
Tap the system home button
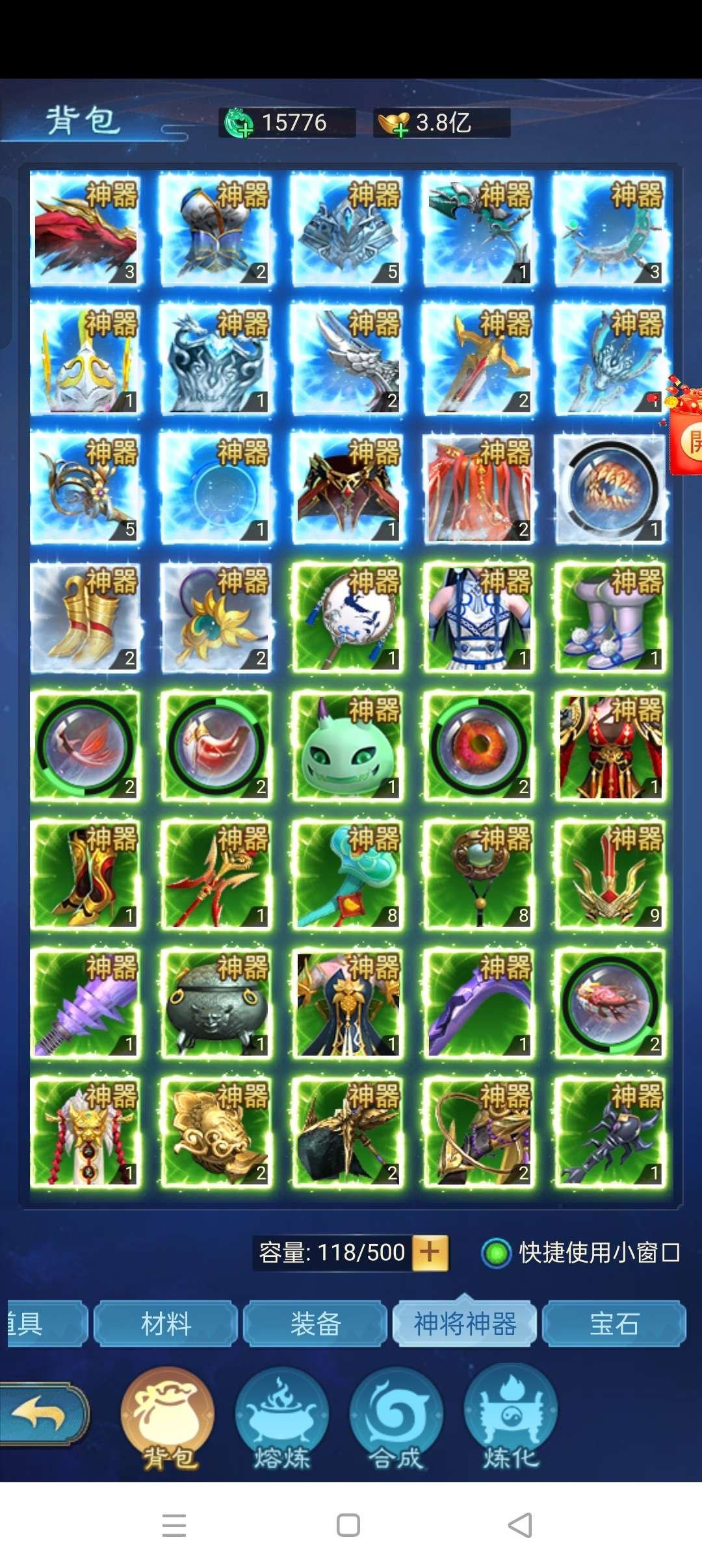[x=348, y=1525]
